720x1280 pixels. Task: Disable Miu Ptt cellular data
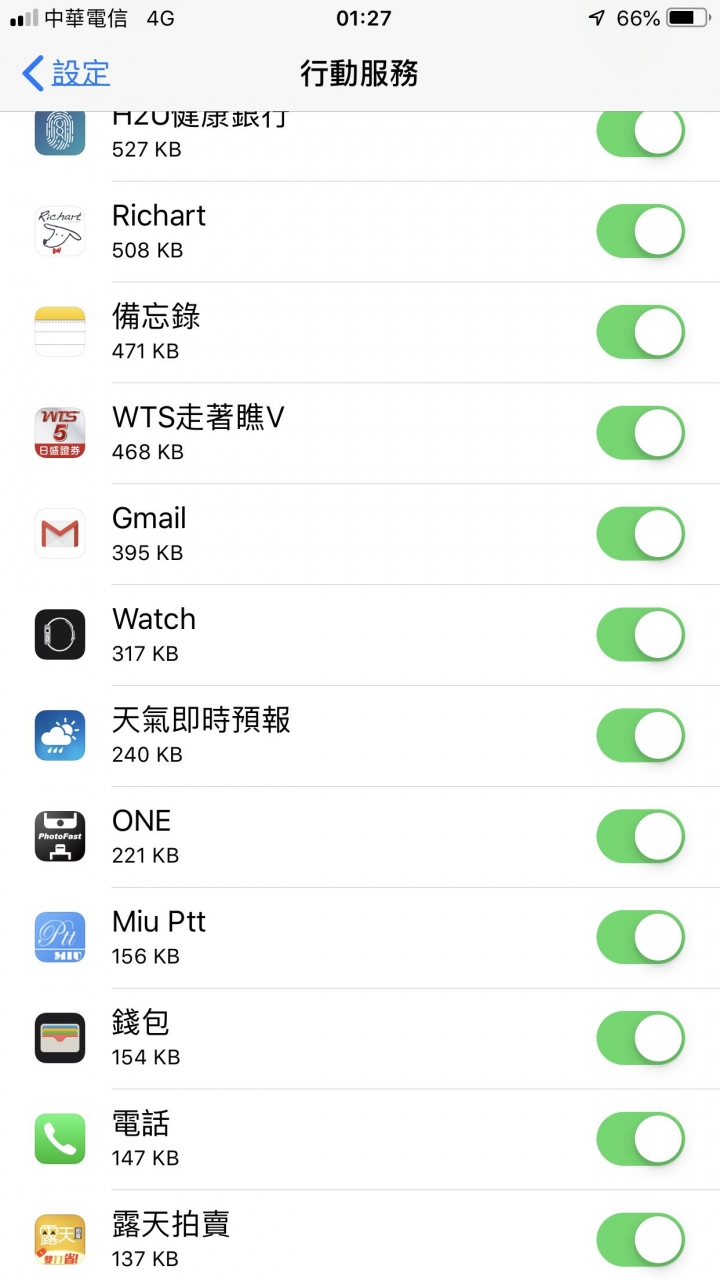coord(641,938)
